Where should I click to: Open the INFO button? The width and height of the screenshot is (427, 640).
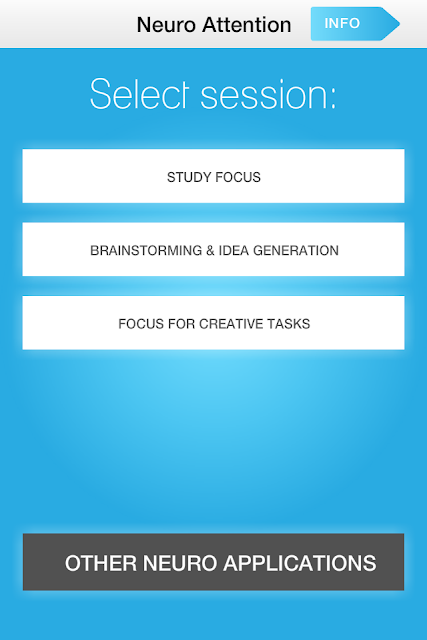354,24
